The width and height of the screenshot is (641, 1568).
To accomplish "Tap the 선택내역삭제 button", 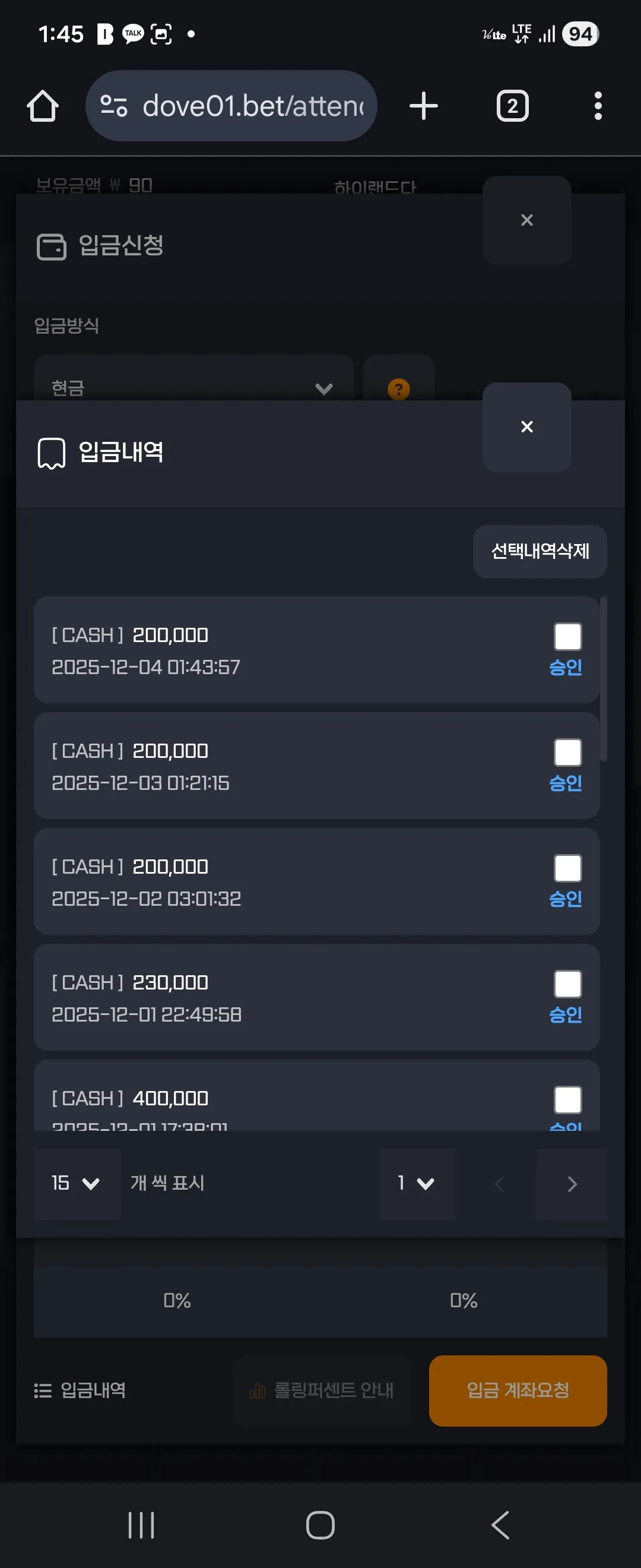I will tap(540, 552).
